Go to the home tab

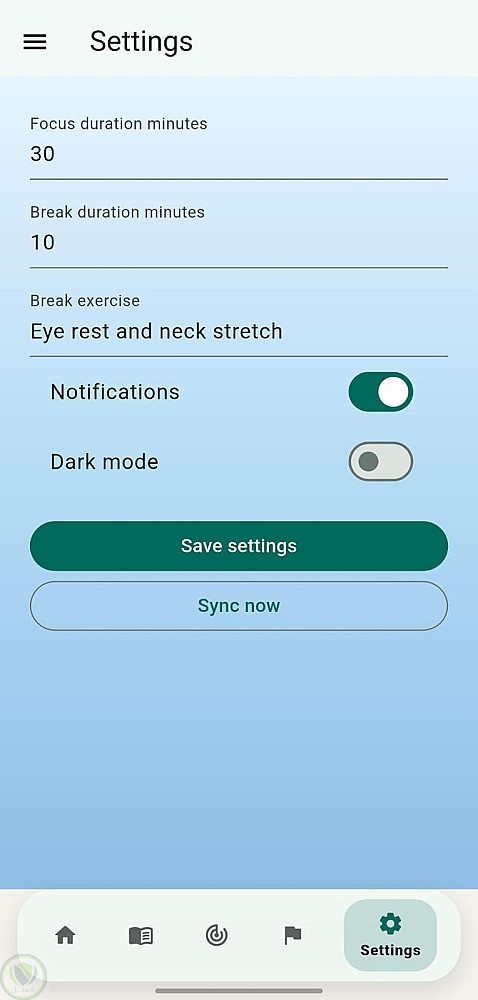(x=66, y=936)
